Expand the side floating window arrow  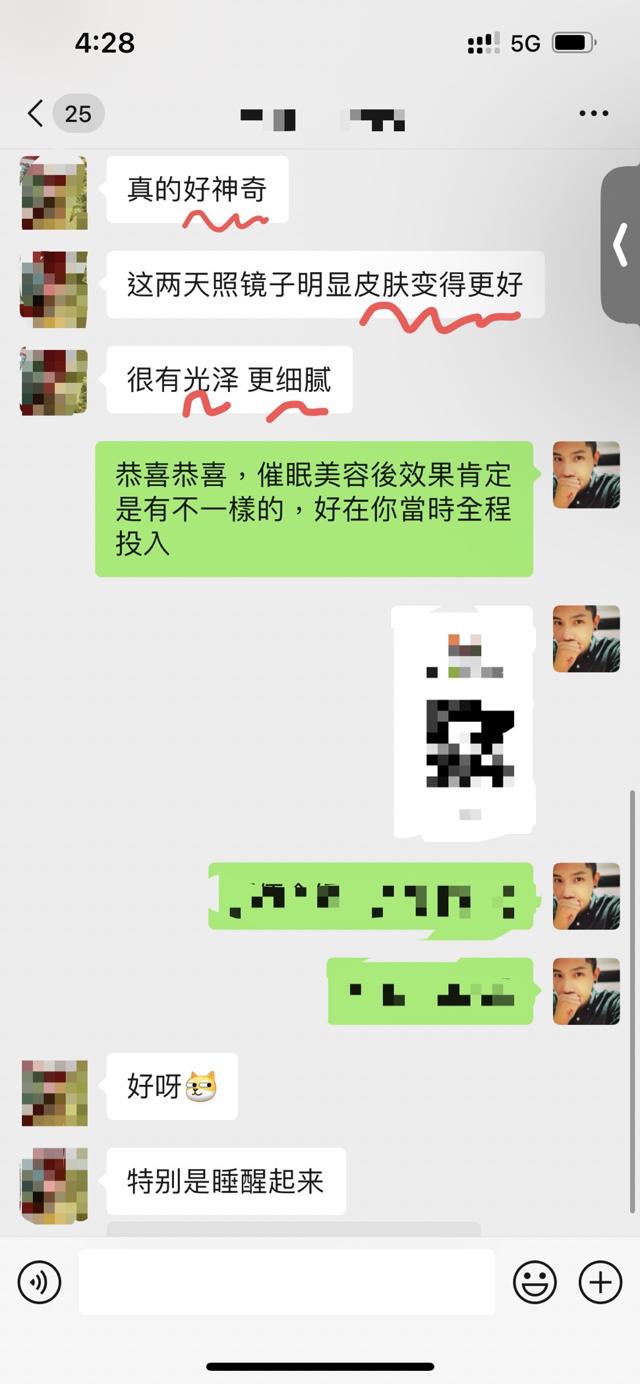click(621, 244)
